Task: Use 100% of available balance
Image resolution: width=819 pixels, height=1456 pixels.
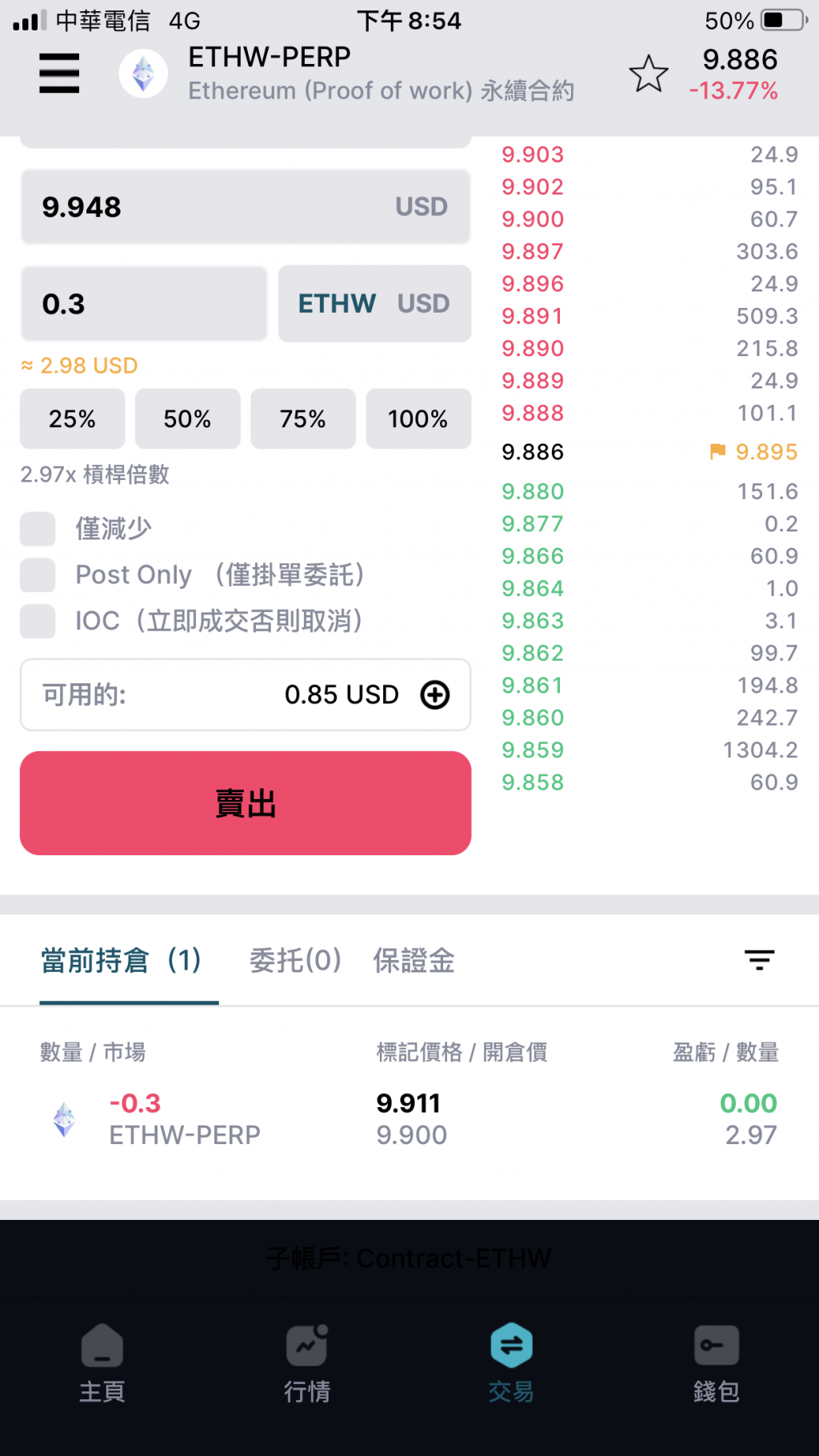Action: 417,418
